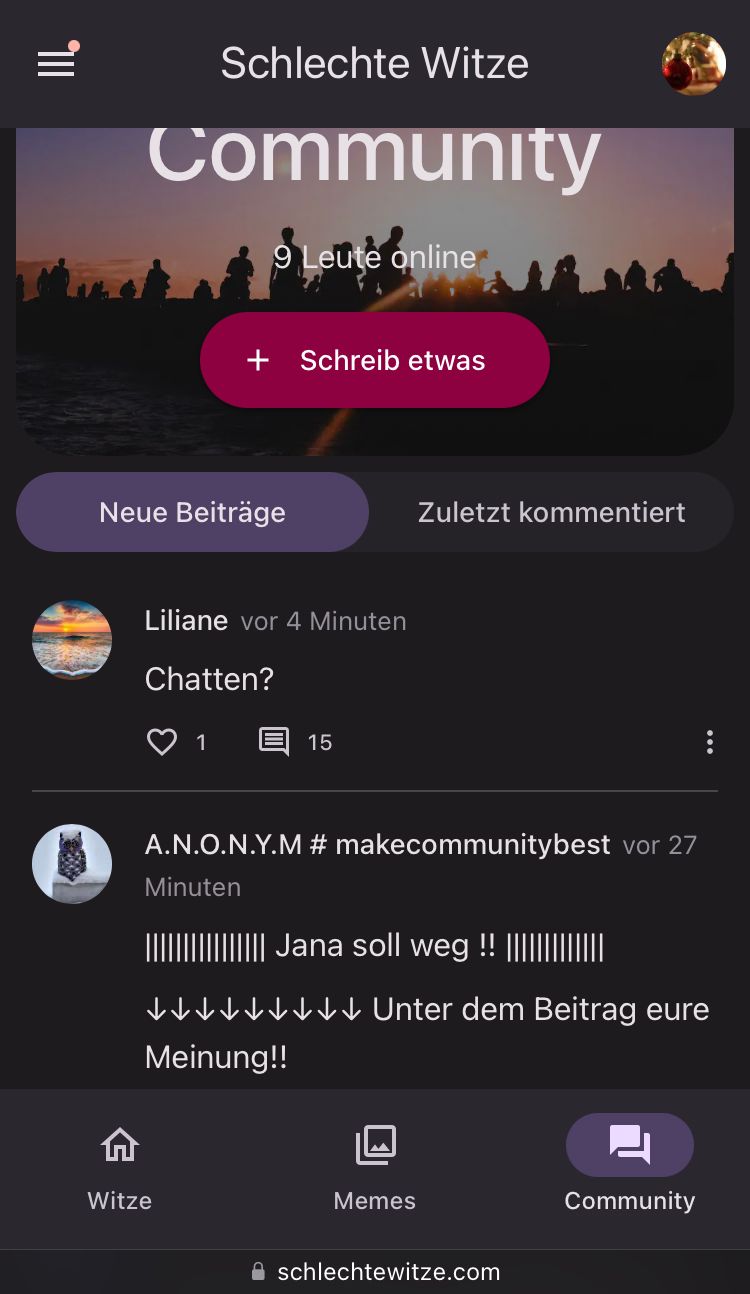Screen dimensions: 750x1294
Task: Open the Jana soll weg post
Action: click(x=374, y=946)
